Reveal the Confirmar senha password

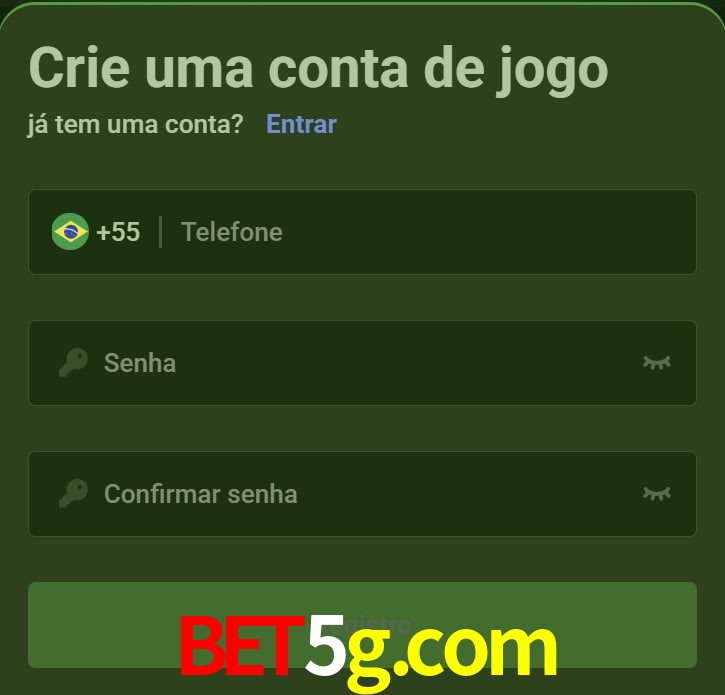click(656, 493)
